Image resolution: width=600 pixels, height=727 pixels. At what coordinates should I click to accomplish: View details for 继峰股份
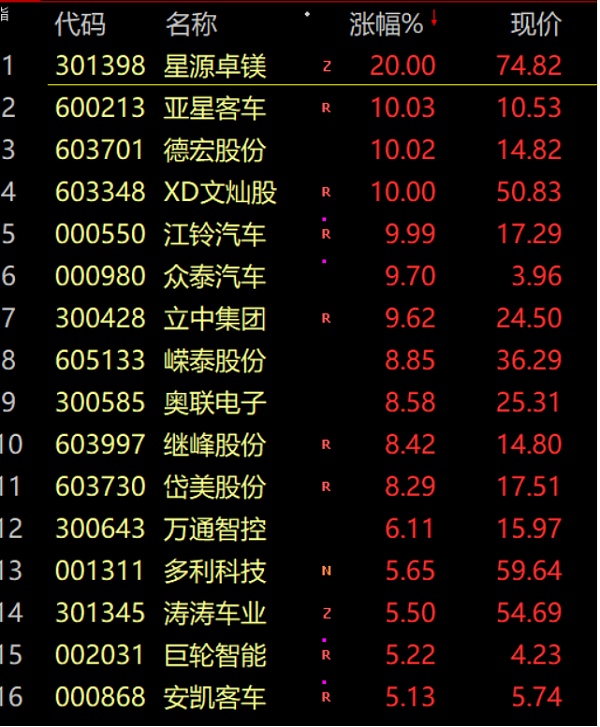(x=215, y=445)
